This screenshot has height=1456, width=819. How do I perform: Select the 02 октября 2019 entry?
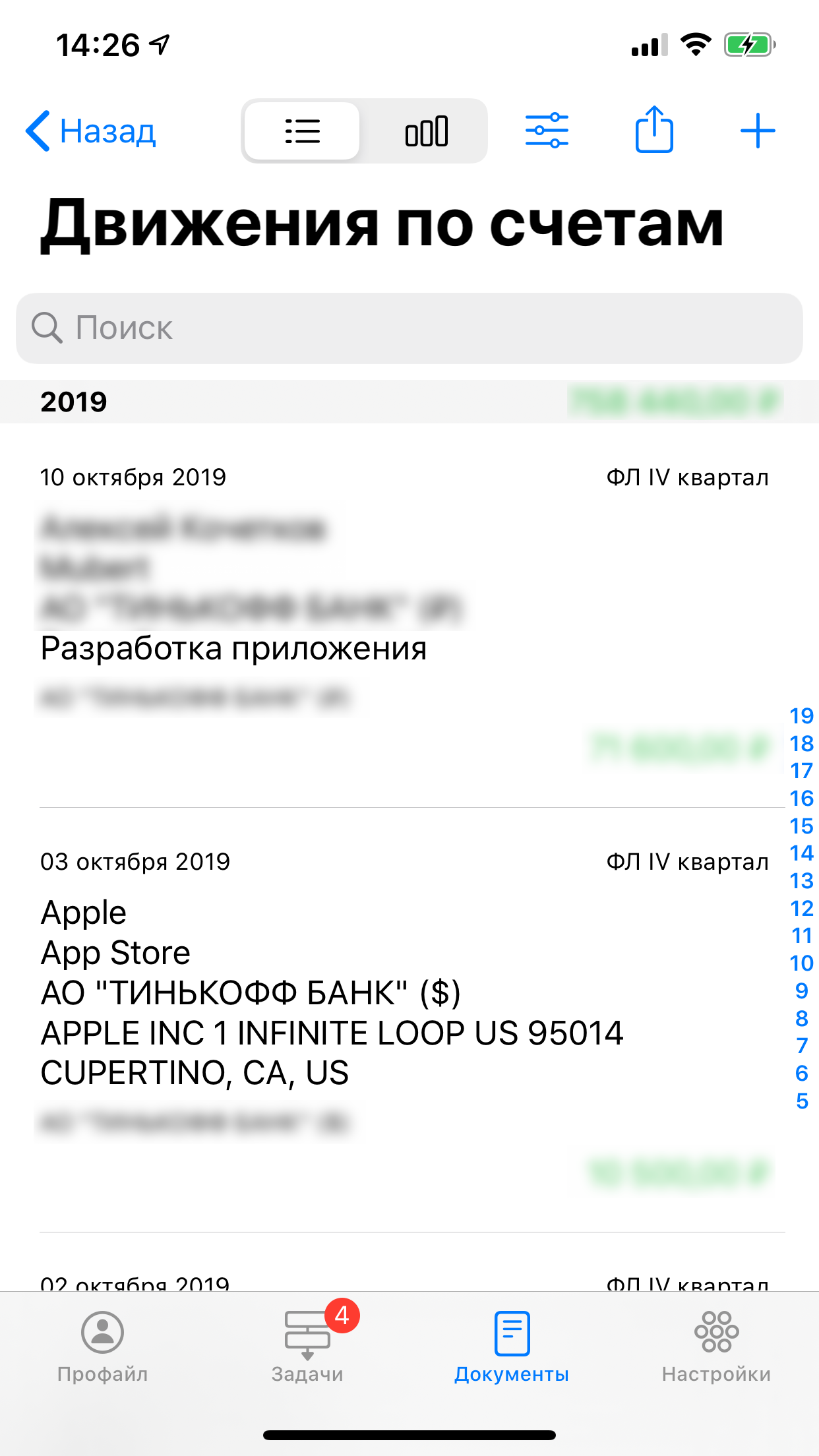tap(135, 1282)
